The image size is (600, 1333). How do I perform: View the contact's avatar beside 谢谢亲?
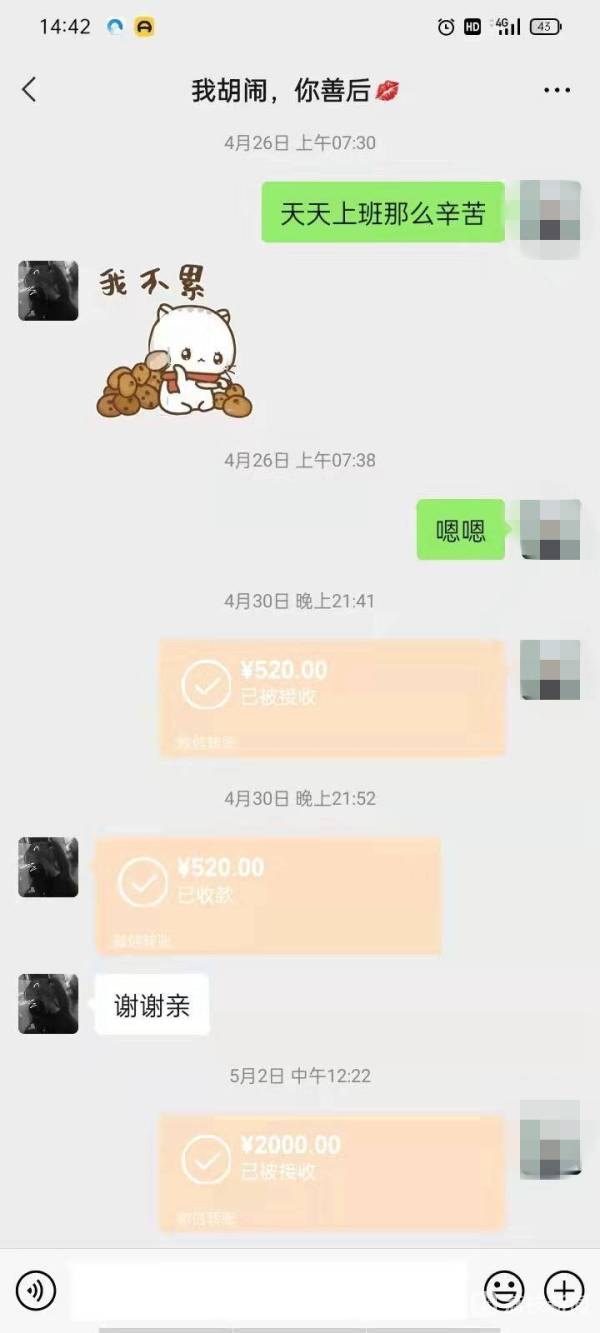point(48,1003)
